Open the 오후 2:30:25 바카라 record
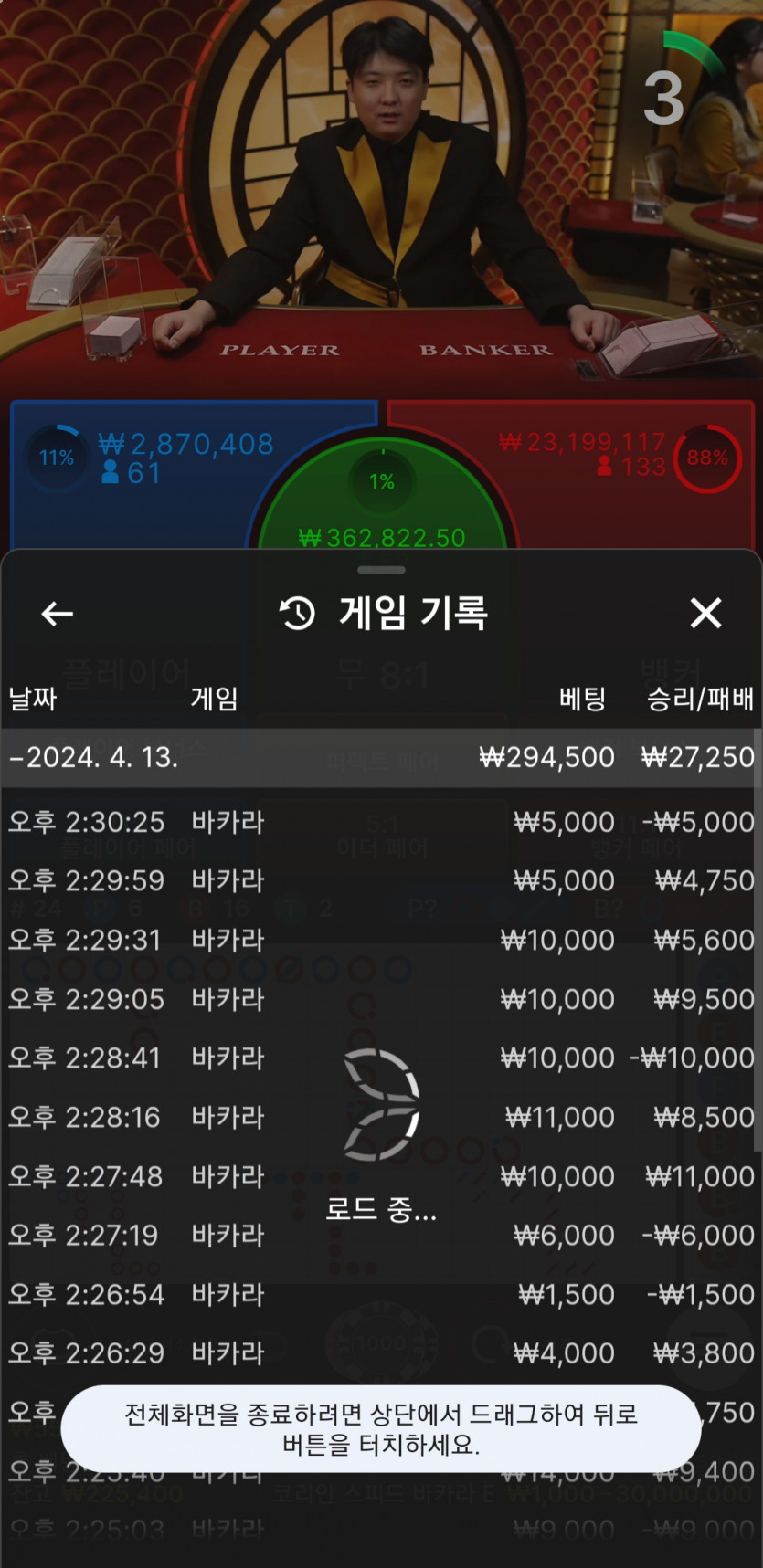Viewport: 763px width, 1568px height. coord(381,822)
